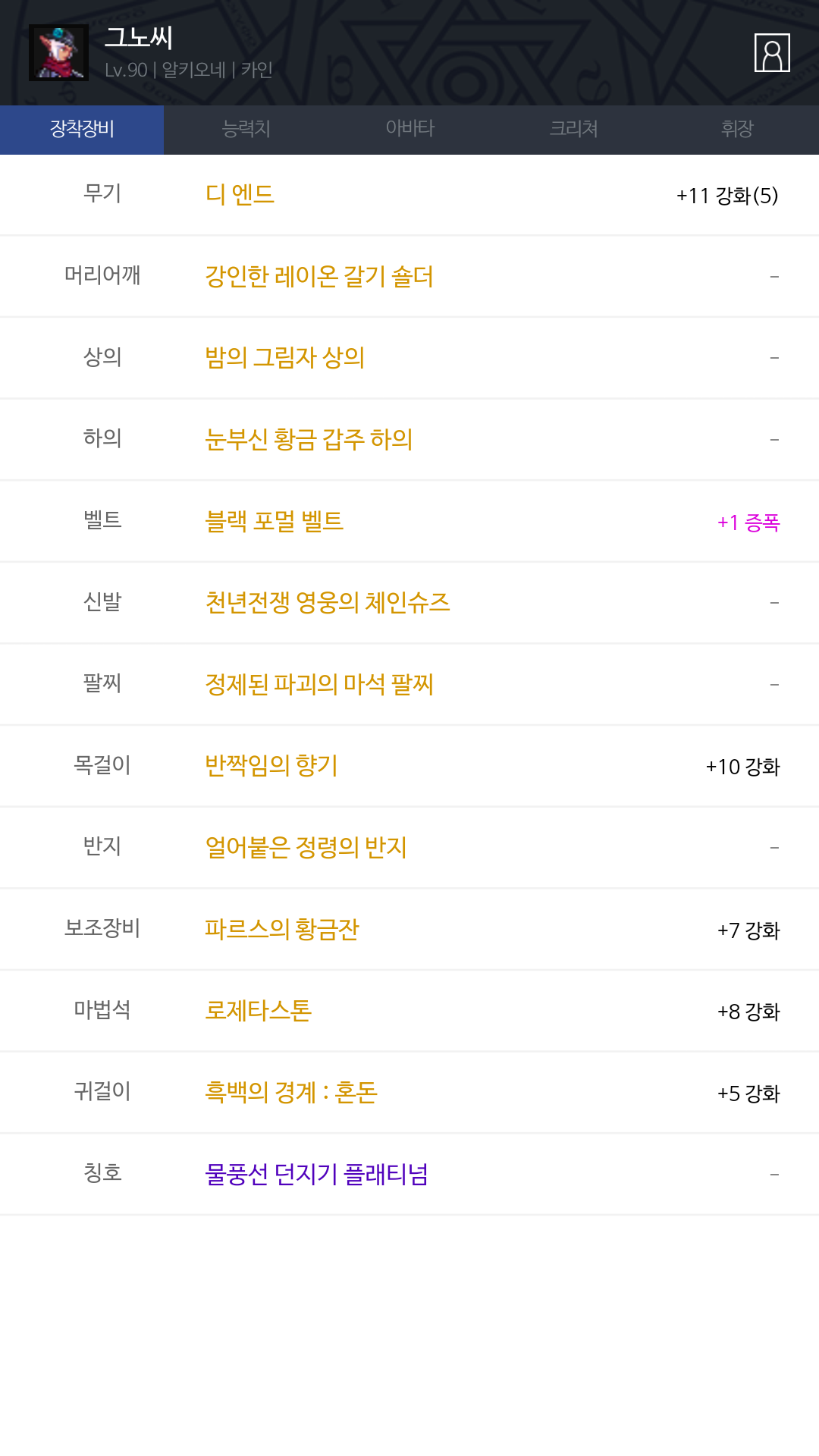Screen dimensions: 819x1456
Task: View the necklace 반짝임의 향기
Action: (x=271, y=766)
